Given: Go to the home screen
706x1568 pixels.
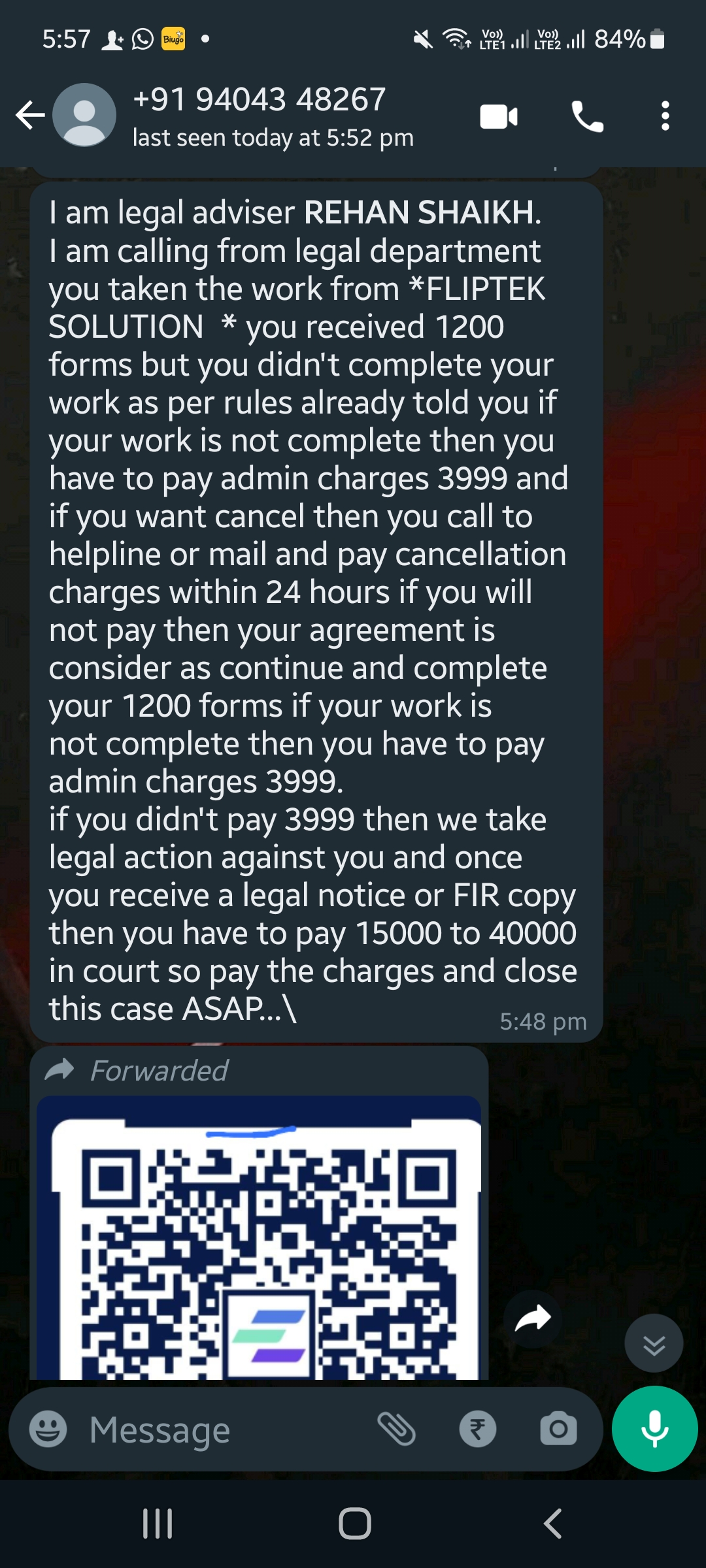Looking at the screenshot, I should pyautogui.click(x=354, y=1524).
